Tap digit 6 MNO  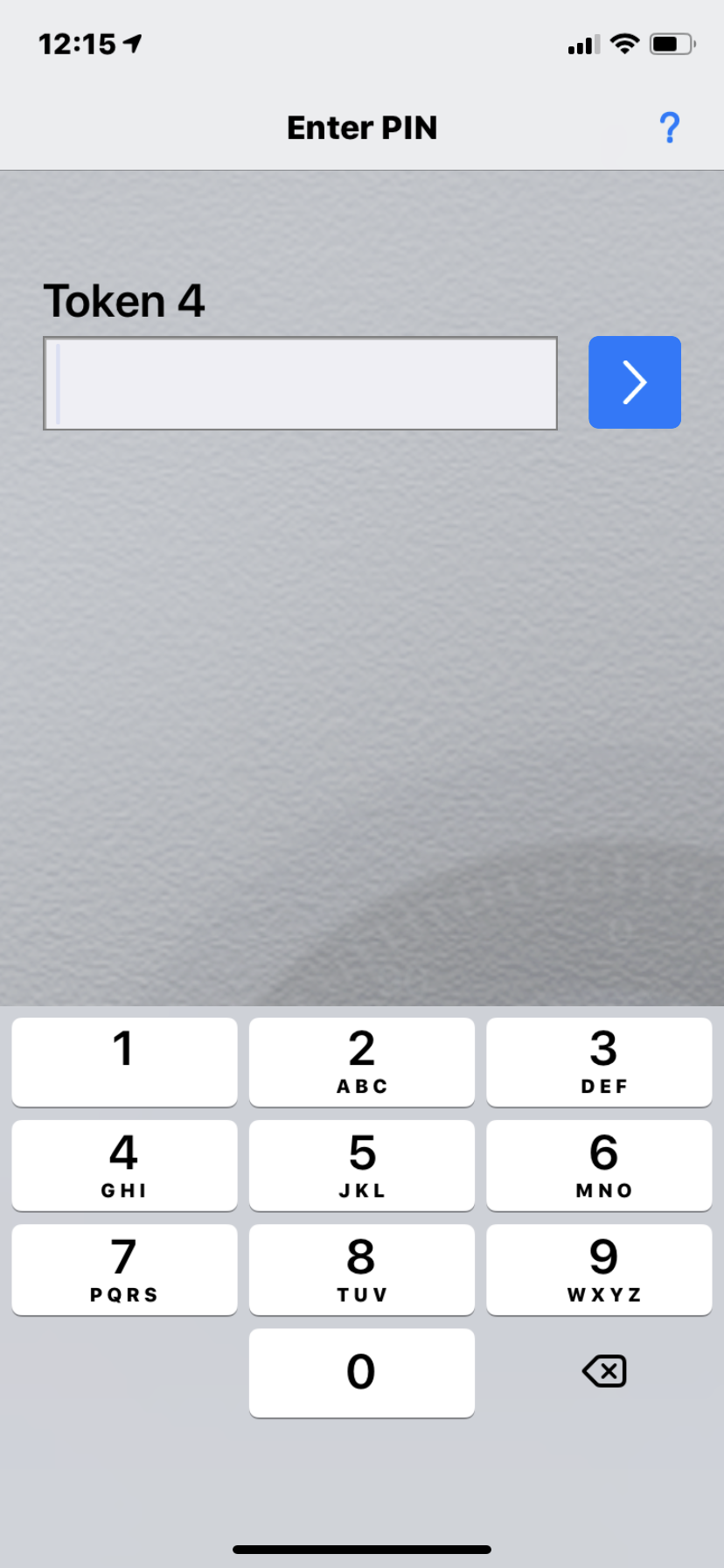[599, 1165]
